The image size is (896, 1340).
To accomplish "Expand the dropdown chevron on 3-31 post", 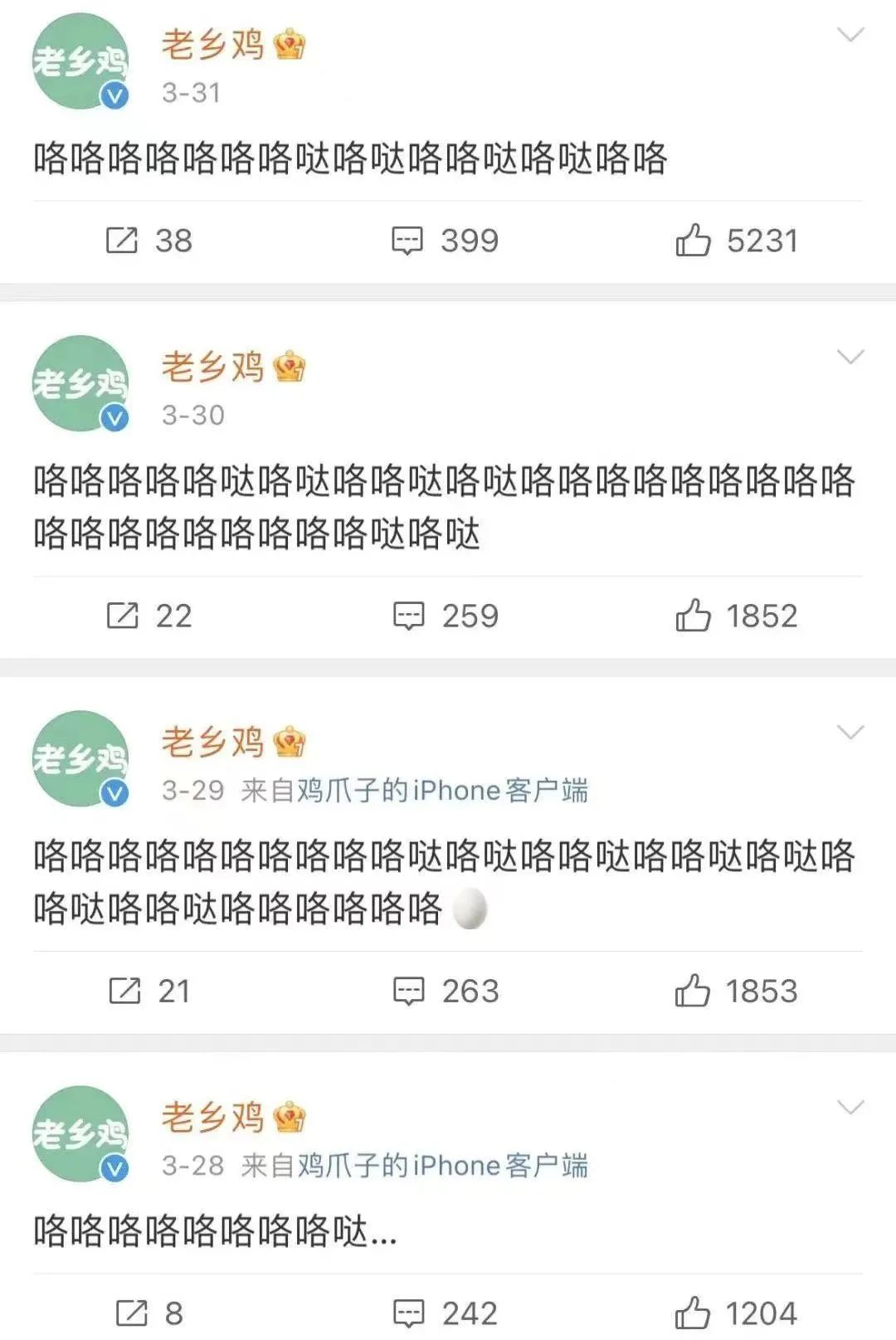I will coord(850,35).
